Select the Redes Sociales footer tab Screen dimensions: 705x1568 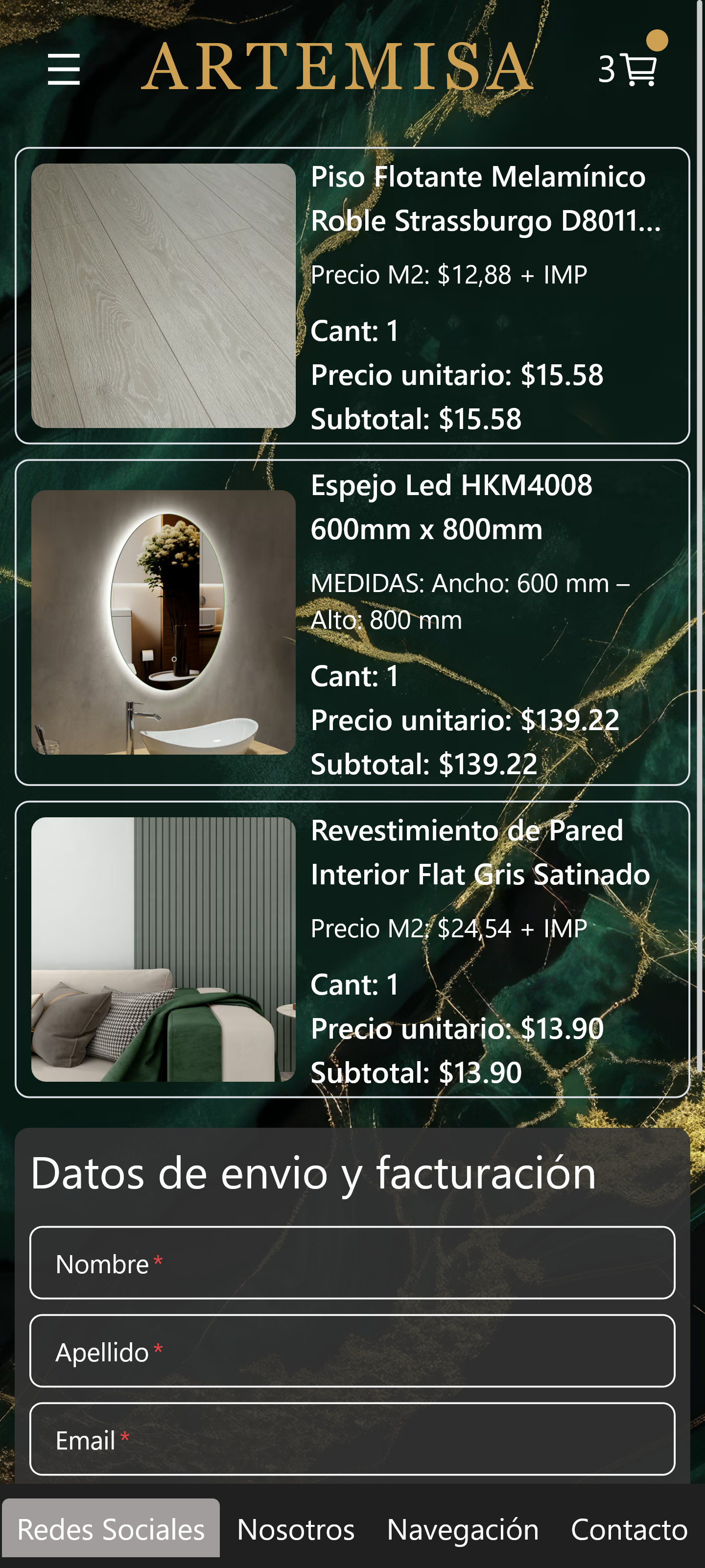(111, 1528)
